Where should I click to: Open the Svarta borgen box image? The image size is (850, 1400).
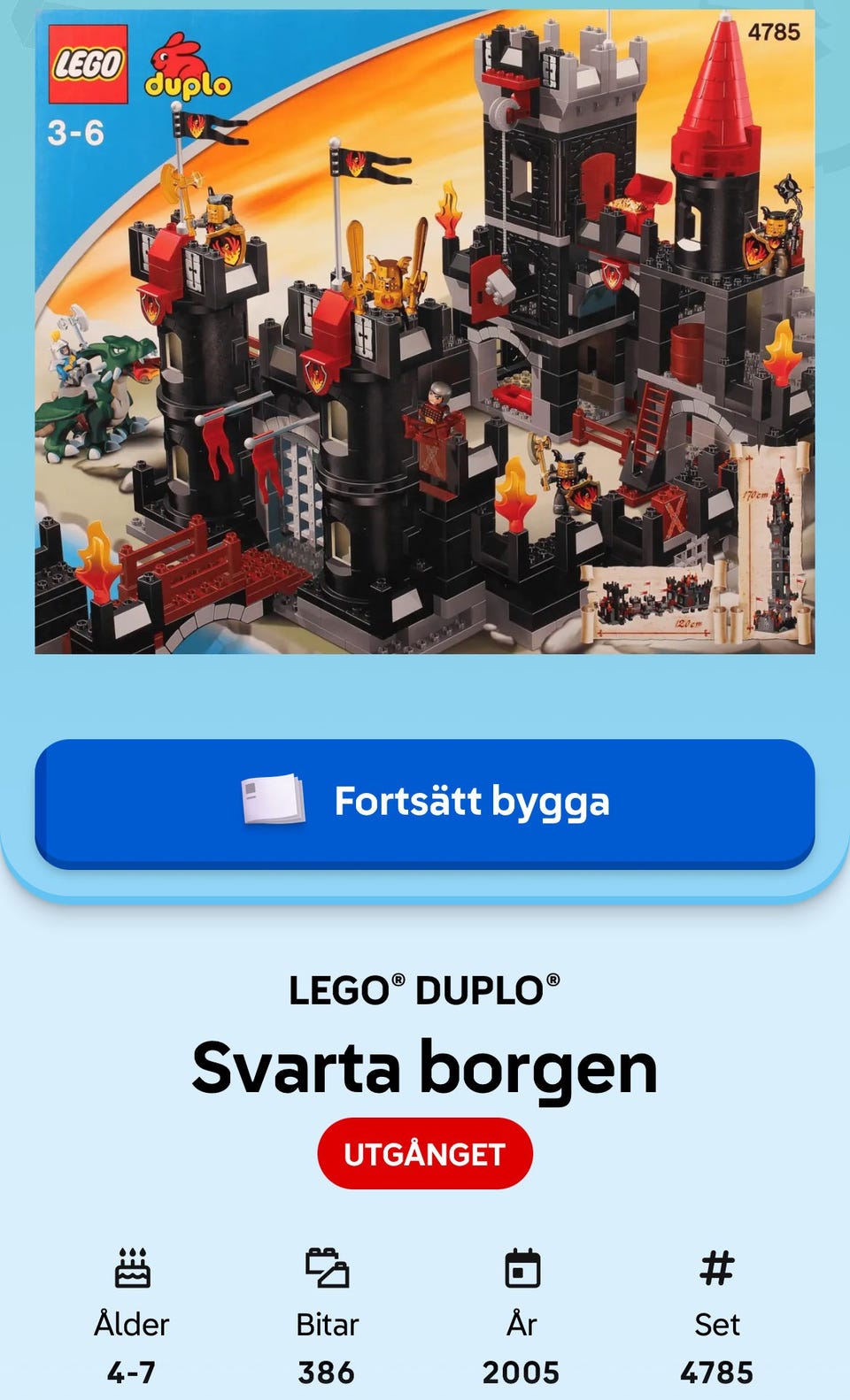[x=425, y=332]
